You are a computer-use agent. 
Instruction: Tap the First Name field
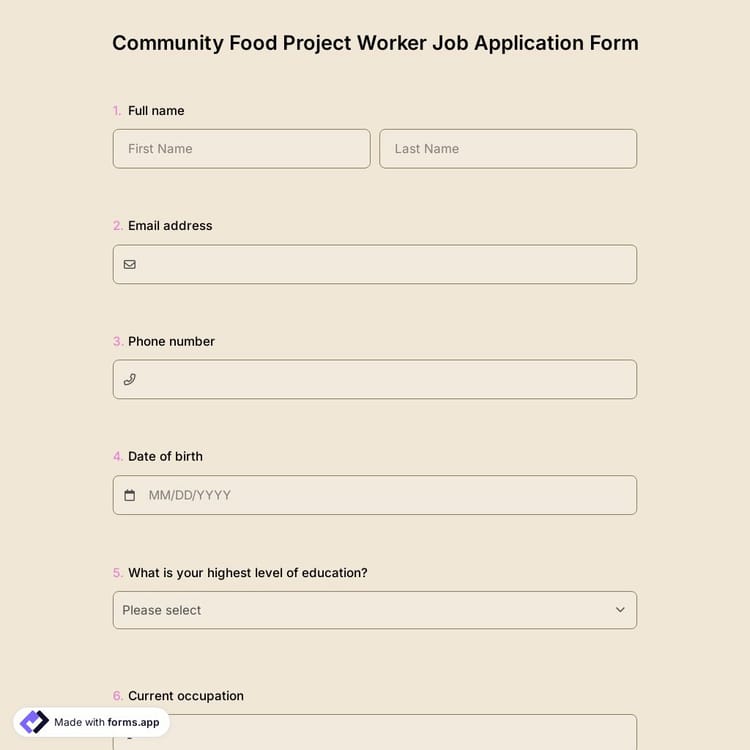coord(241,149)
